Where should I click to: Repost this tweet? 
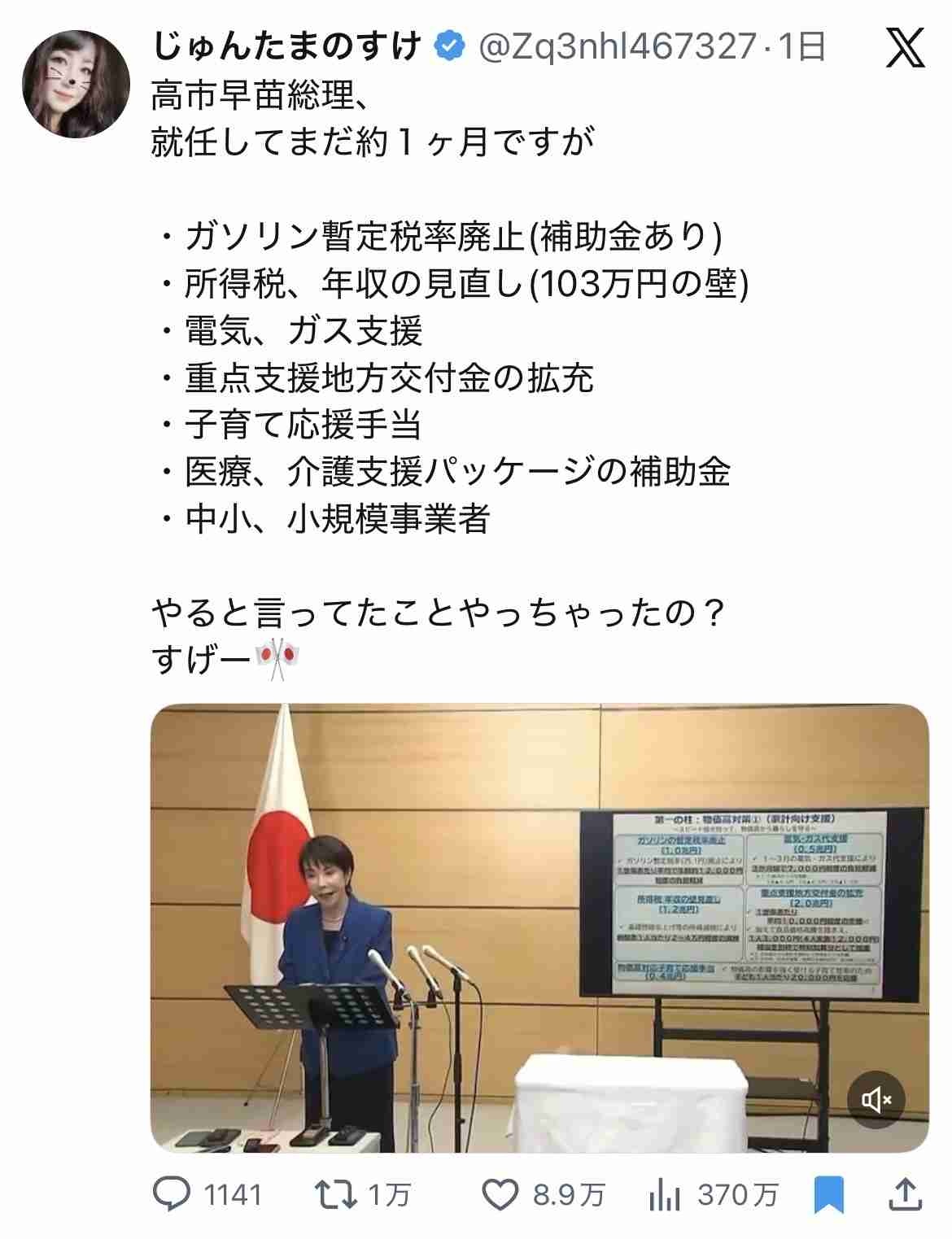[336, 1194]
